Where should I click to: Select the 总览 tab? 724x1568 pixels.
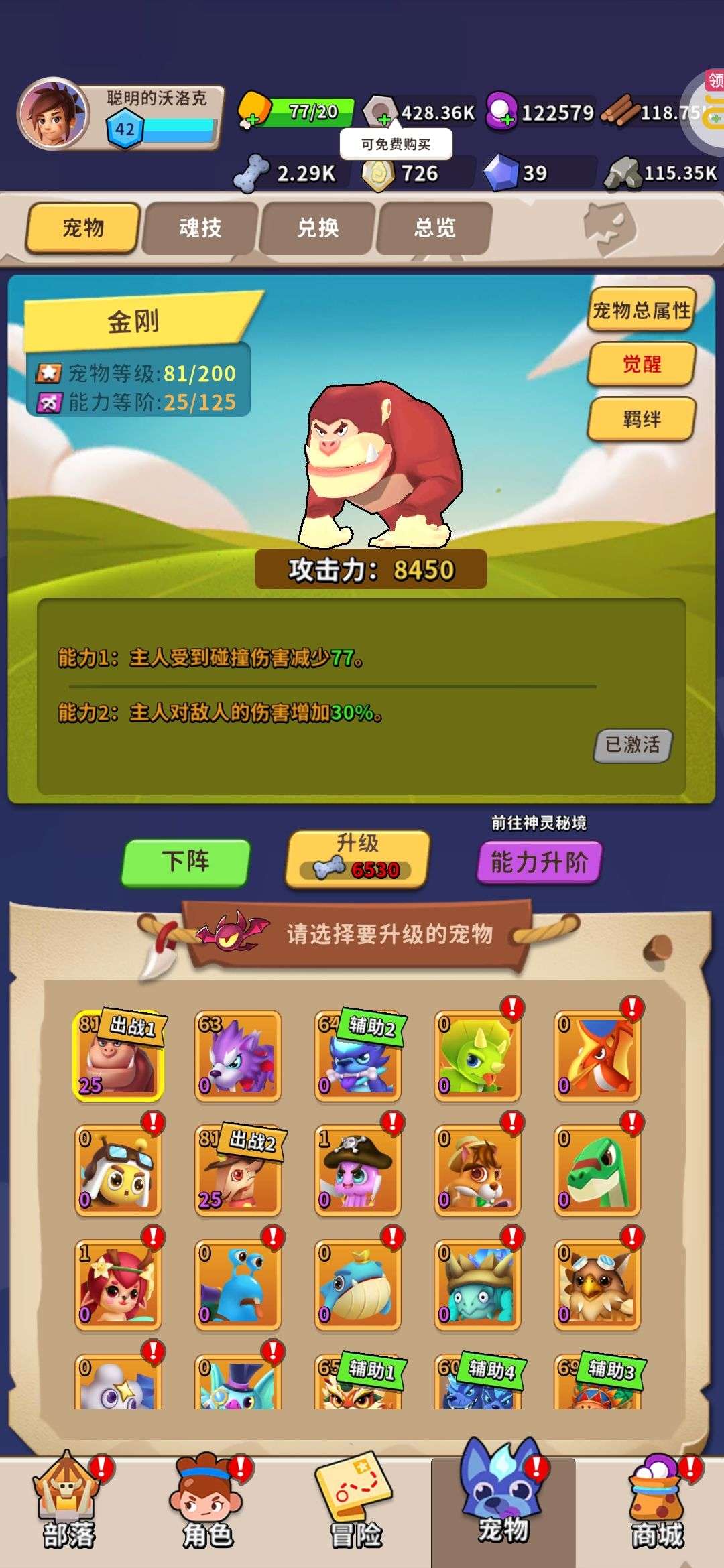[435, 228]
